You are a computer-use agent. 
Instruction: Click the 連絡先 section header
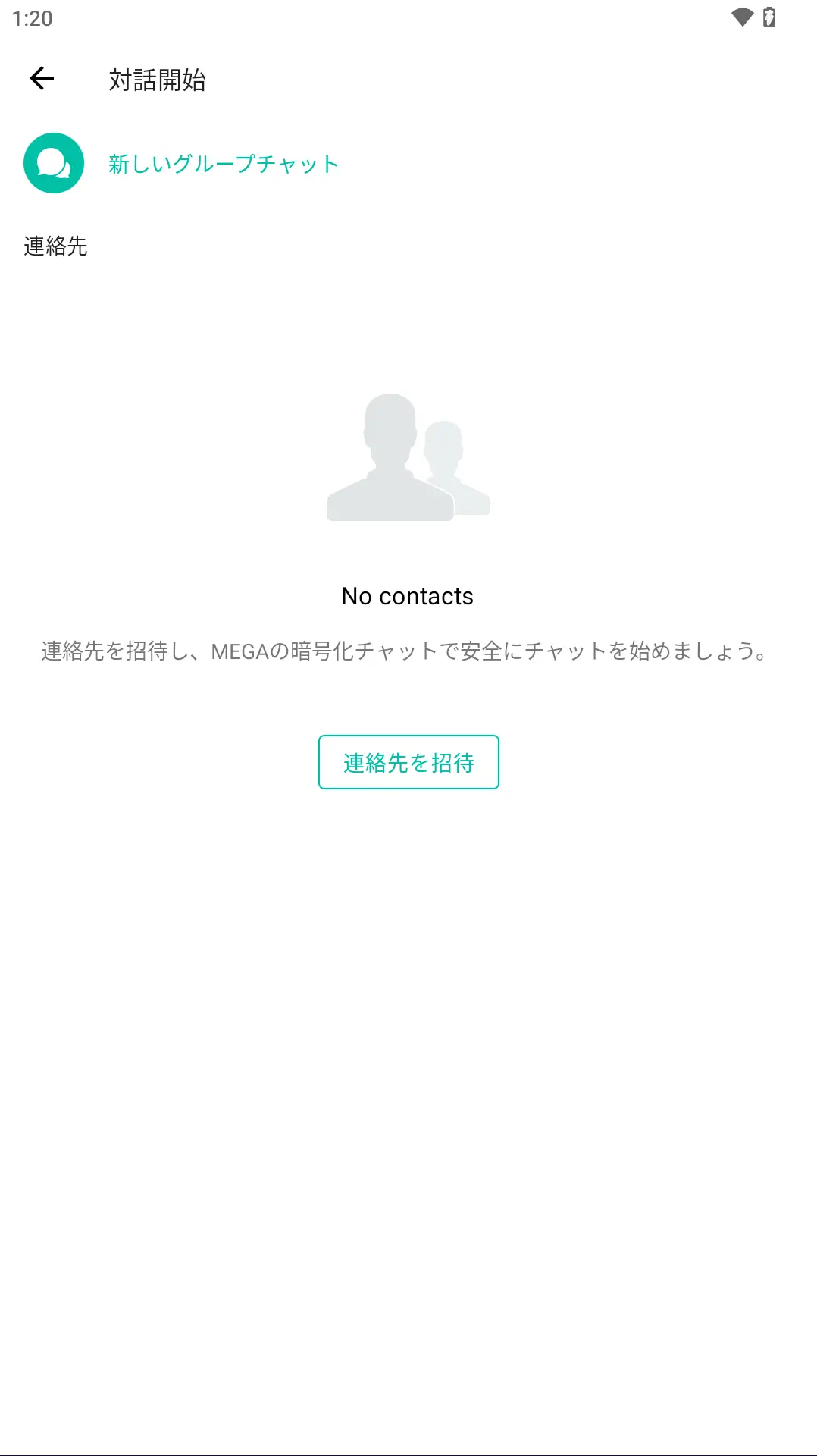(55, 246)
